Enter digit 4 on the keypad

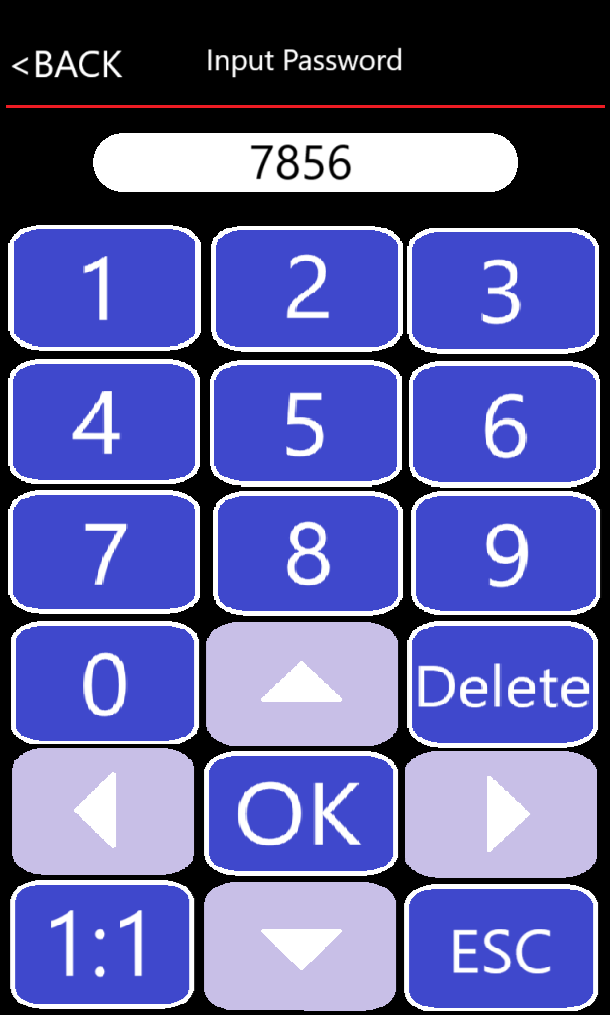104,422
